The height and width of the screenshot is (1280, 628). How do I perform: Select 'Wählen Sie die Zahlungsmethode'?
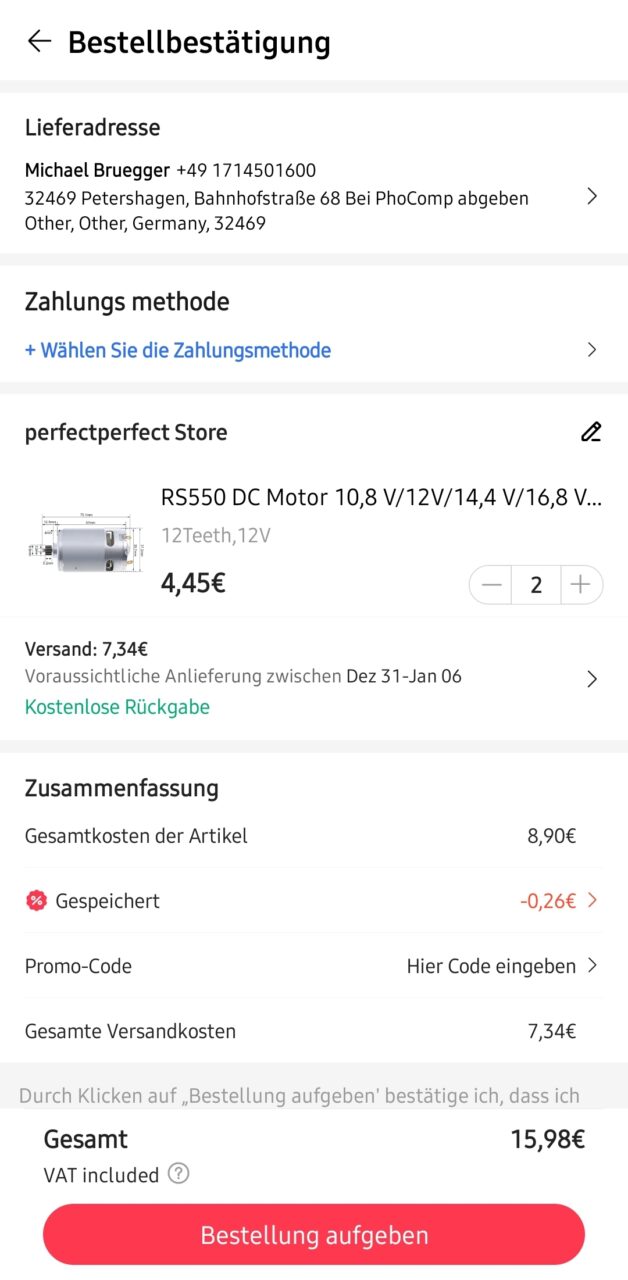(x=178, y=350)
